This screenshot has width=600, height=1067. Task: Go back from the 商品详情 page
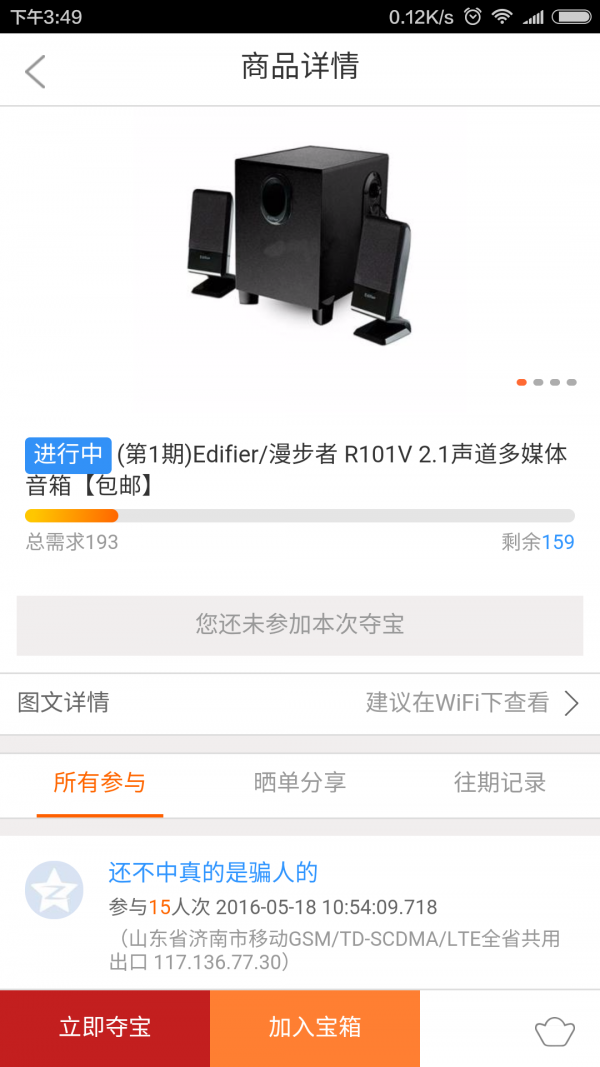(36, 71)
